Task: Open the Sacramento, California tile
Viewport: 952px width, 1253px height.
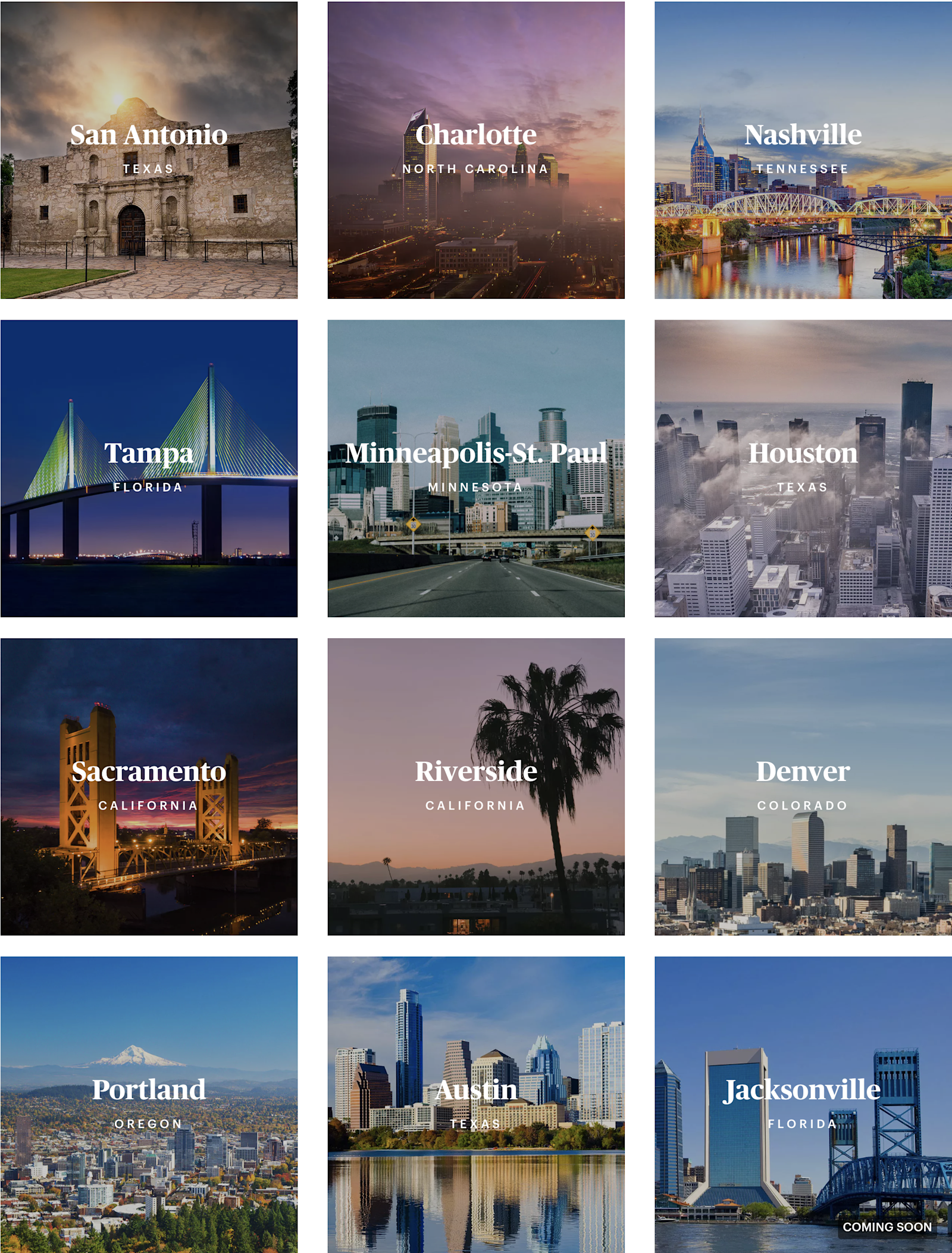Action: [149, 786]
